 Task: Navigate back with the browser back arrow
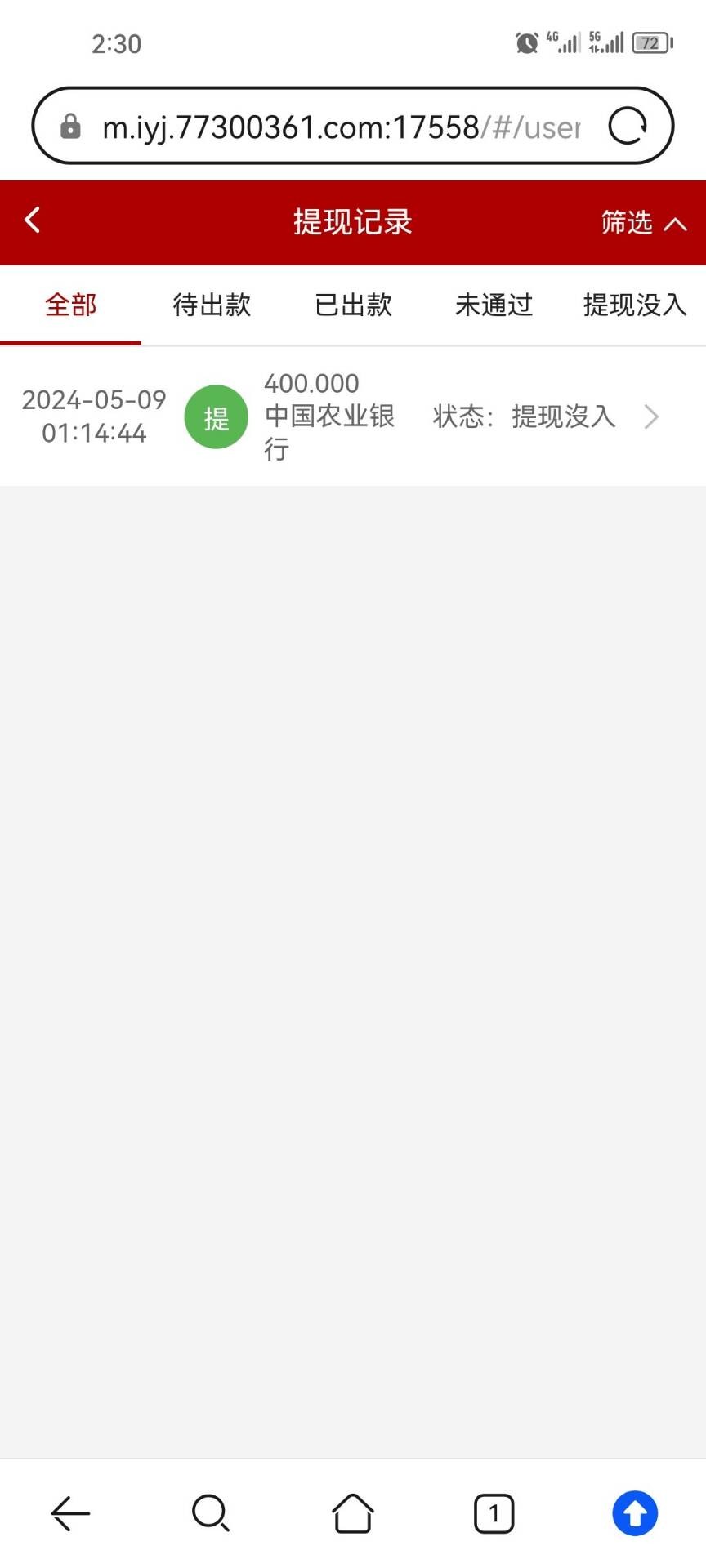click(70, 1513)
